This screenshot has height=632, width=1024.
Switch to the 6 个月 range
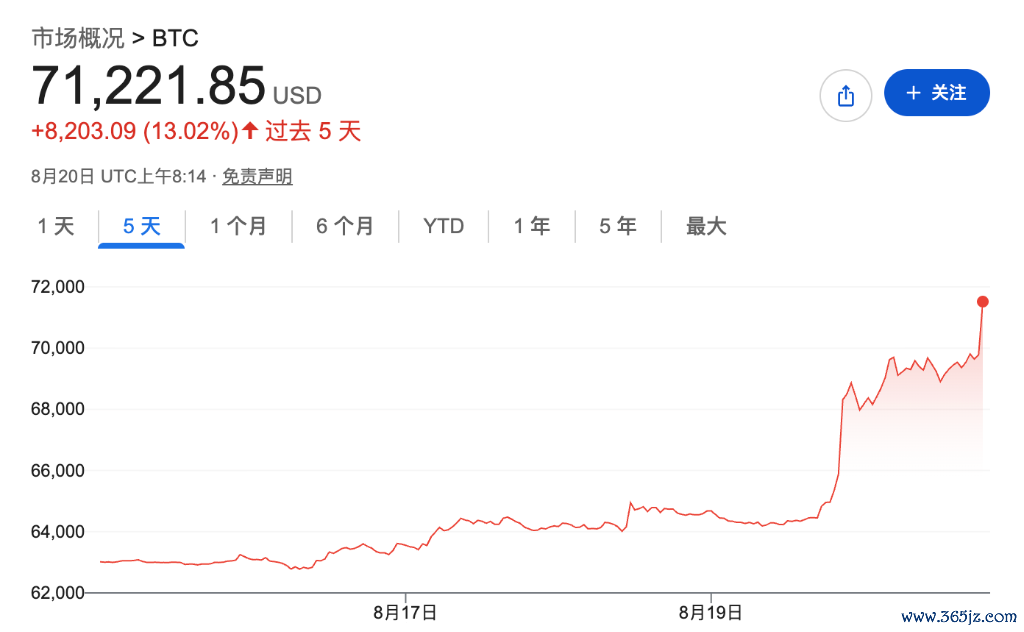[345, 227]
